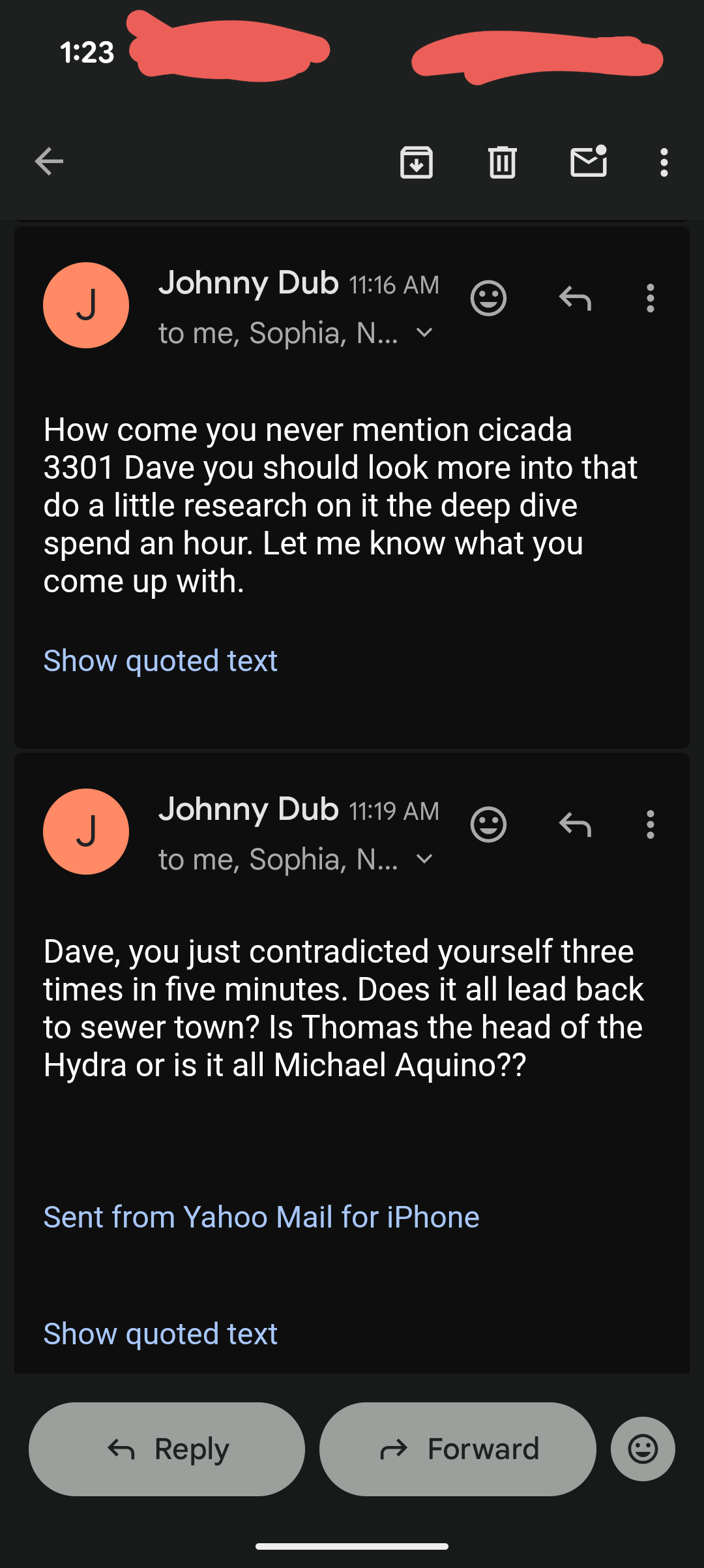
Task: Tap the Reply button at the bottom
Action: tap(167, 1449)
